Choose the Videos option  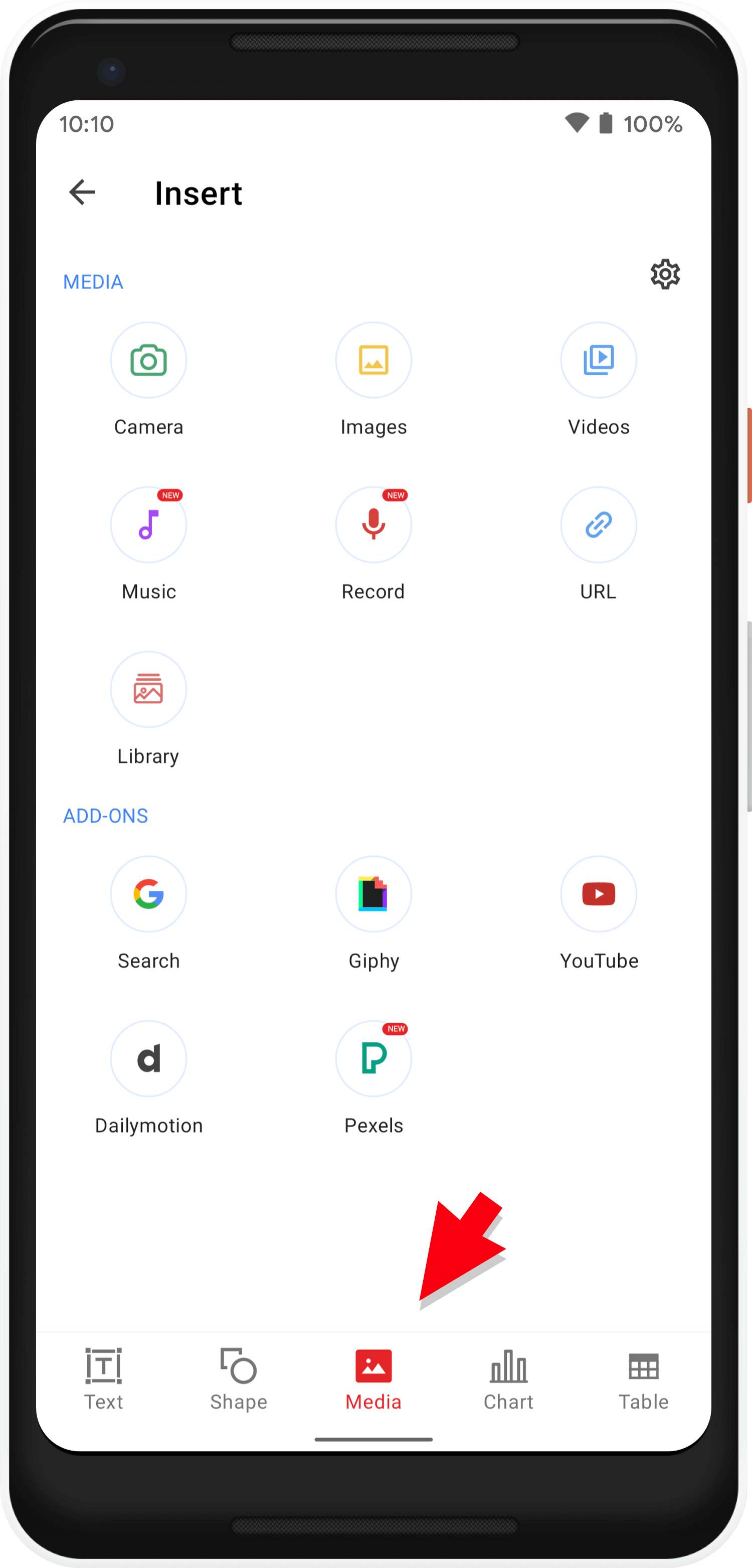click(598, 360)
